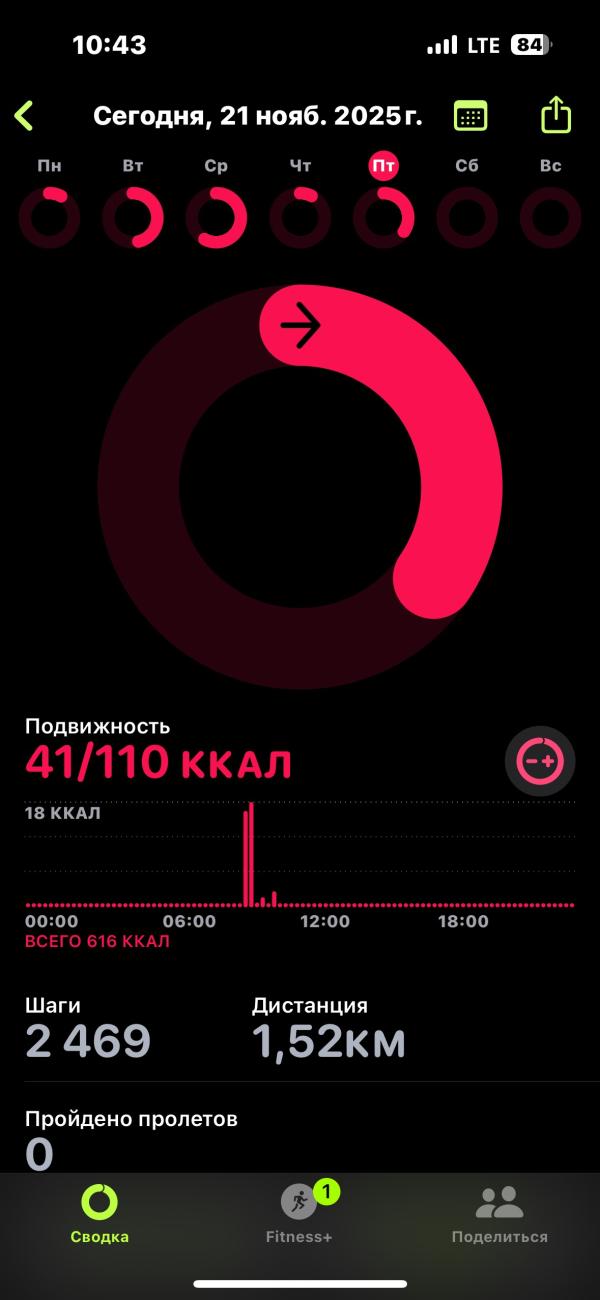Switch to the Сводка tab
600x1300 pixels.
pos(100,1214)
